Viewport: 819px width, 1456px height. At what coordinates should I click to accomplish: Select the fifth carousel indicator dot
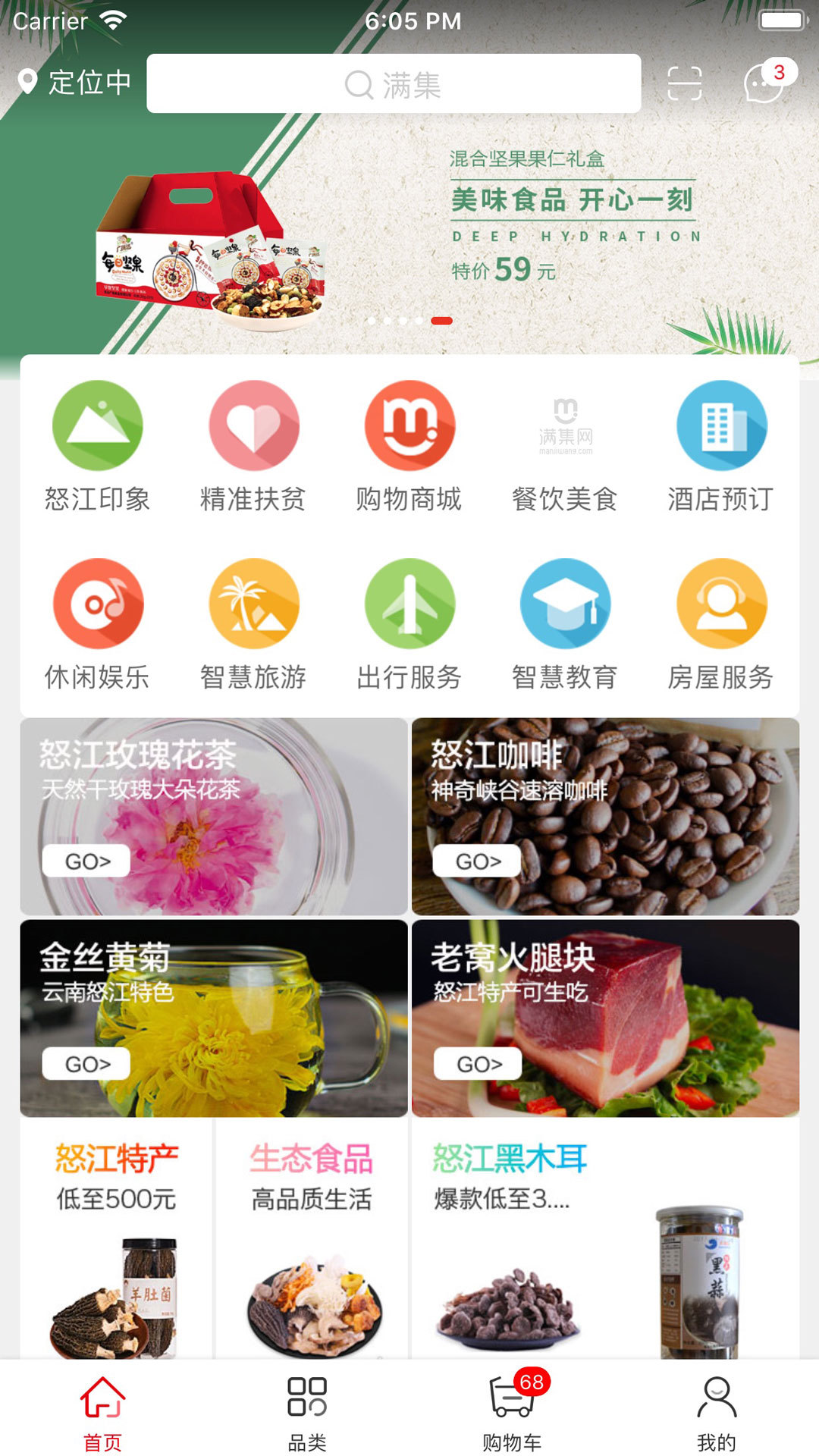click(x=441, y=321)
